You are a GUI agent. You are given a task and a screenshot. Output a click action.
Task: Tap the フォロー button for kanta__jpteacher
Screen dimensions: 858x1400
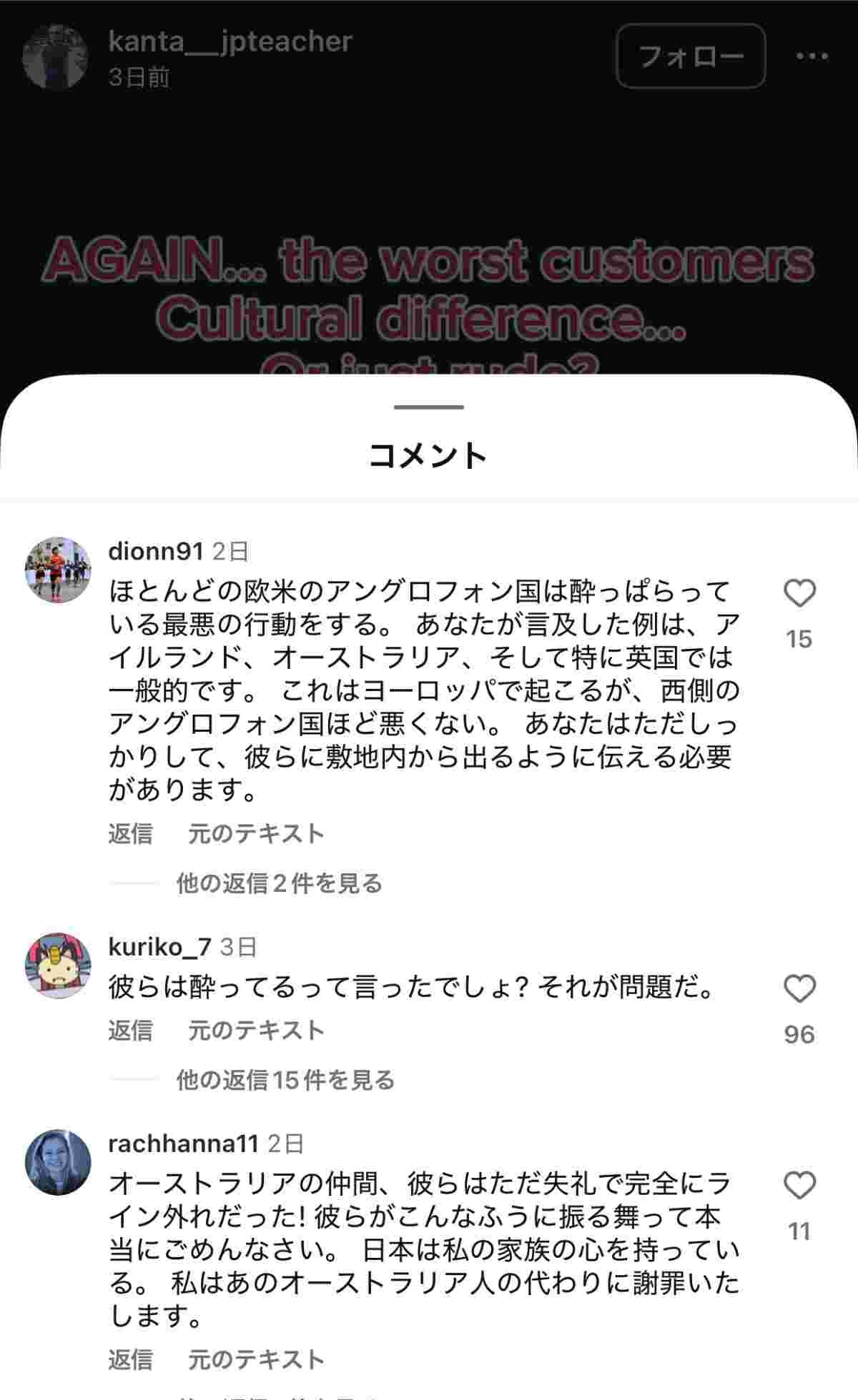click(x=691, y=56)
